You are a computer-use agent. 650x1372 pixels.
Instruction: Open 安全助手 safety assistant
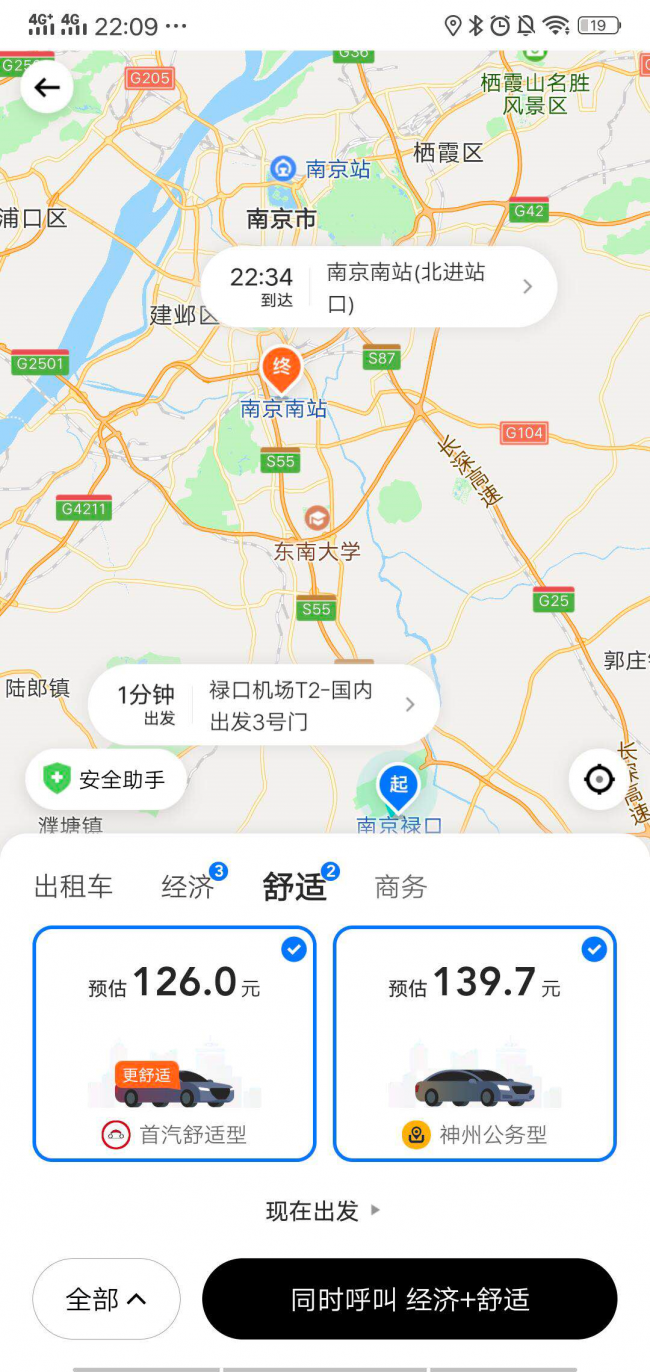click(106, 779)
